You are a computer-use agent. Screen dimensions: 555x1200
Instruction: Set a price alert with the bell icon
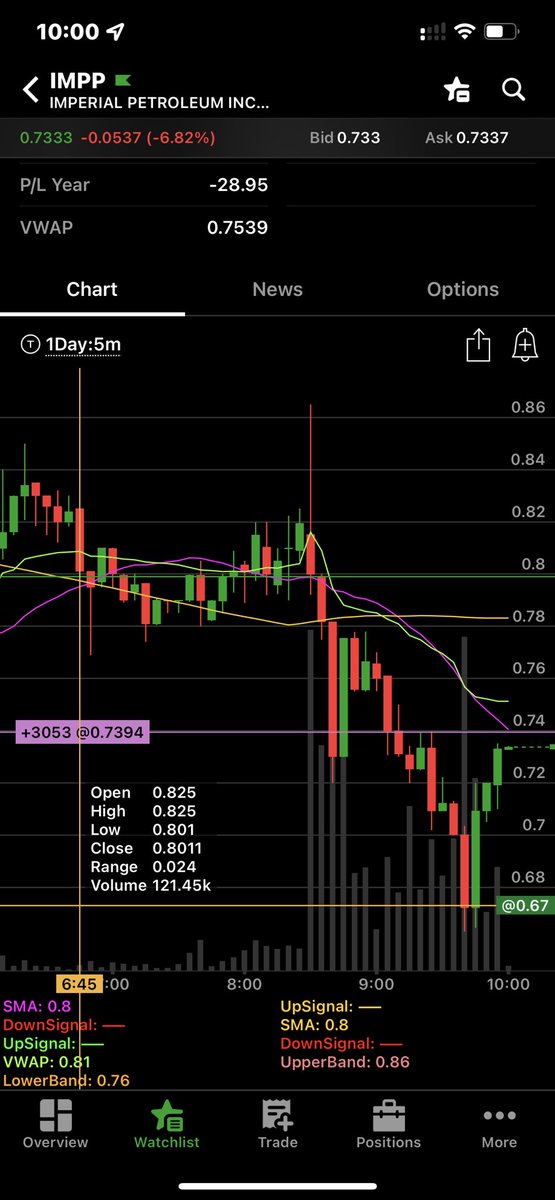pyautogui.click(x=525, y=346)
